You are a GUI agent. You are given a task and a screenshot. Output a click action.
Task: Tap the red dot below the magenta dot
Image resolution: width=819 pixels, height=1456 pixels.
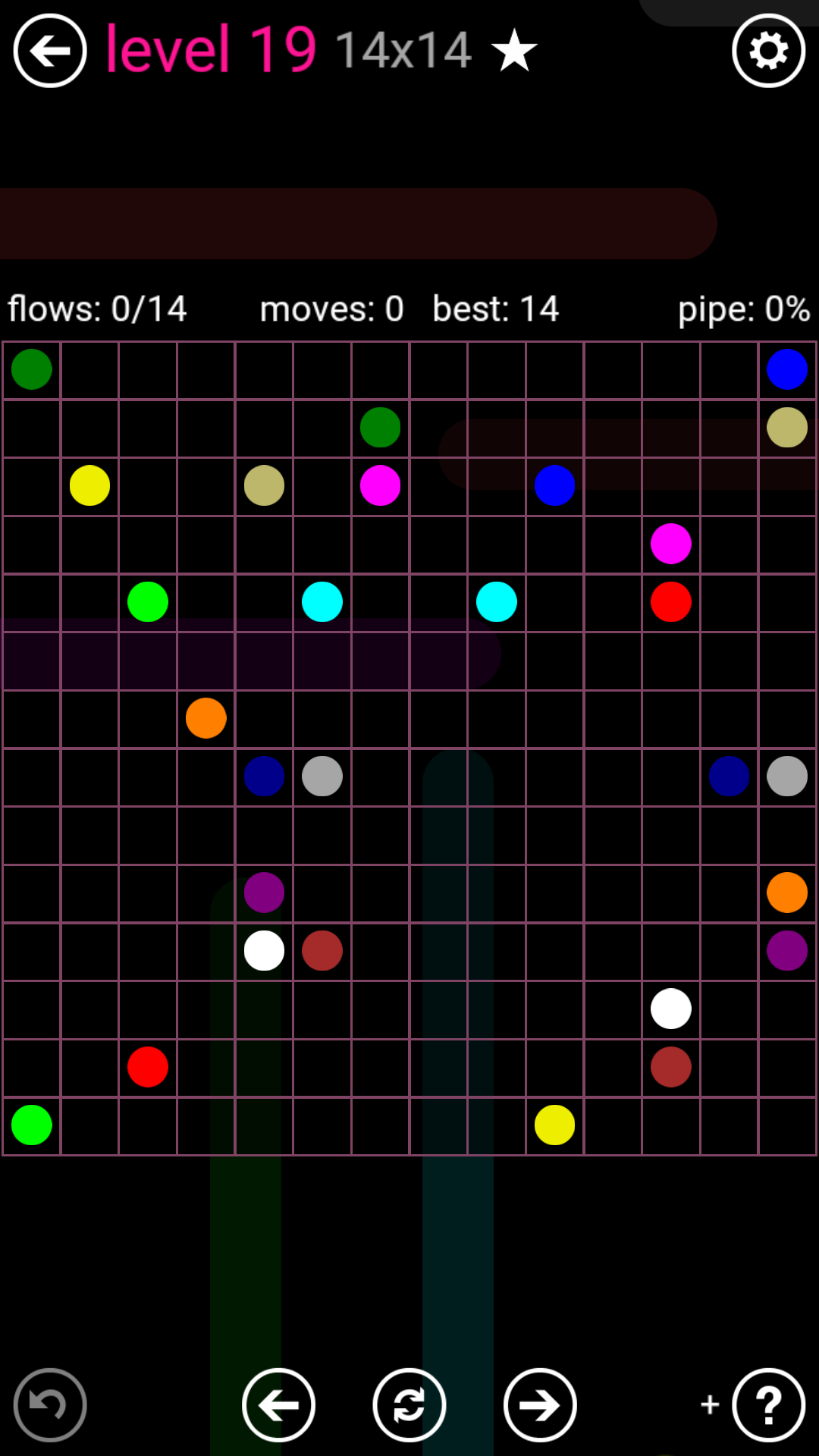pos(670,602)
